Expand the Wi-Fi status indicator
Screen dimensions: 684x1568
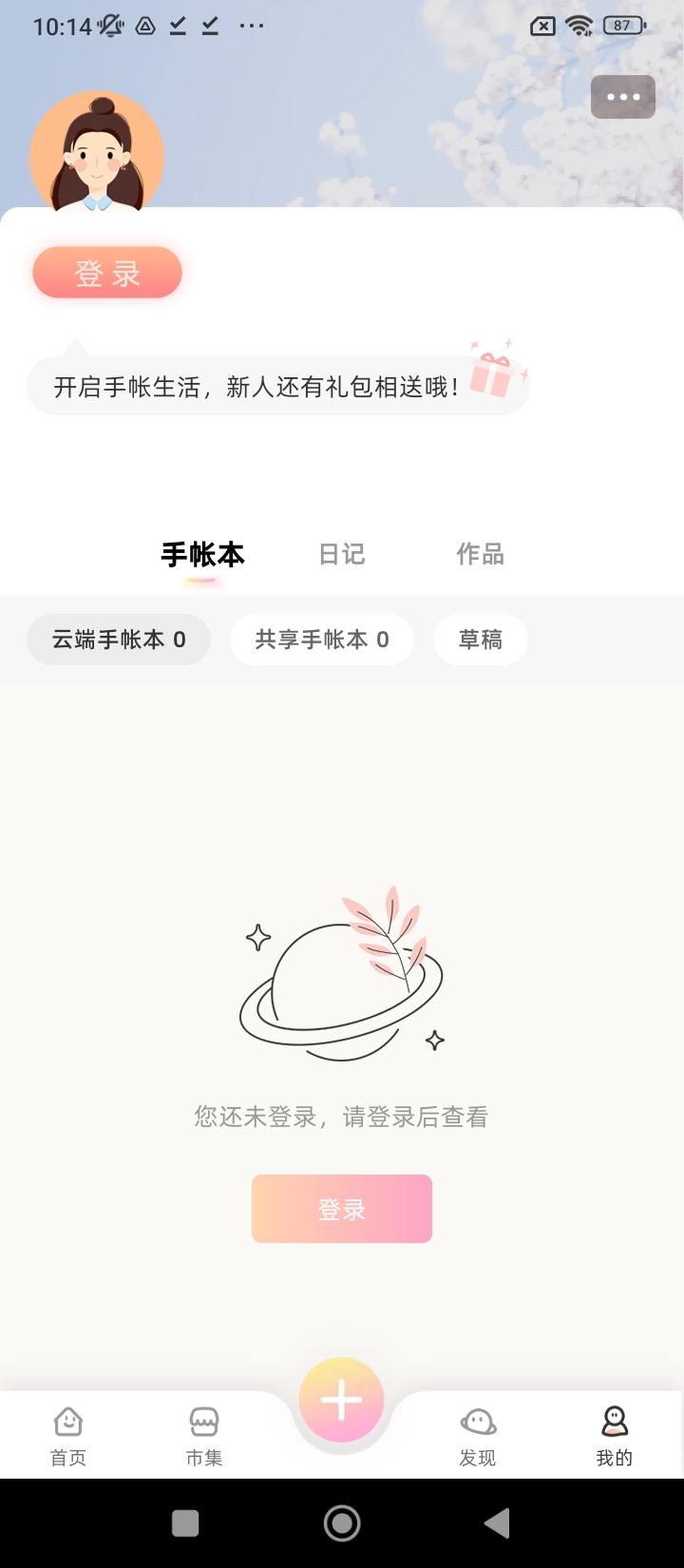[x=580, y=26]
